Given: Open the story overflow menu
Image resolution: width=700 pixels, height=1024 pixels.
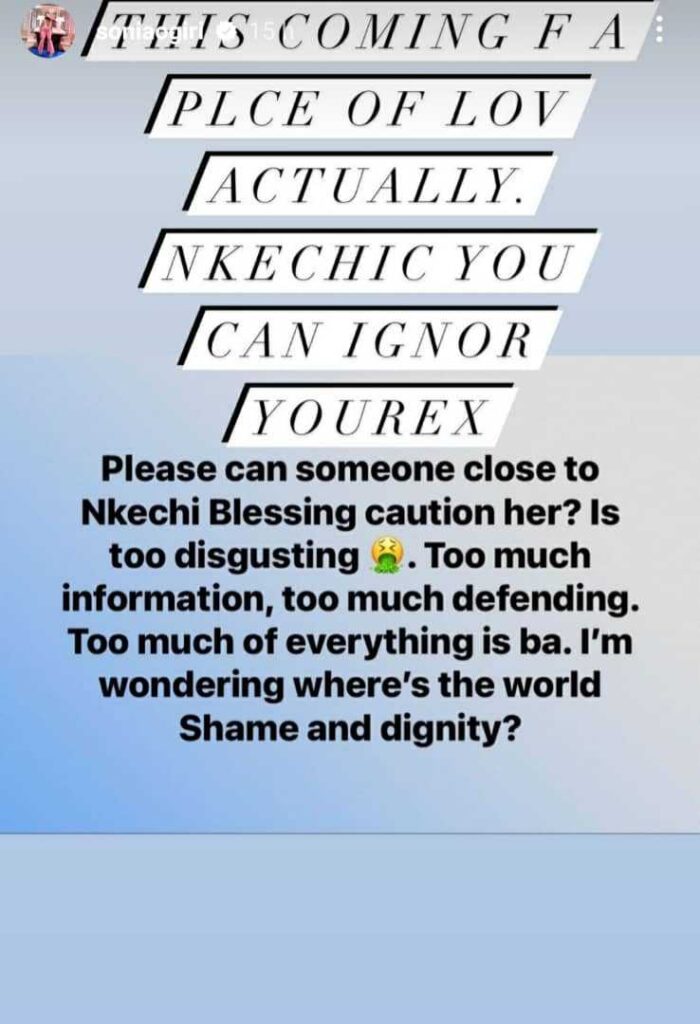Looking at the screenshot, I should click(659, 28).
